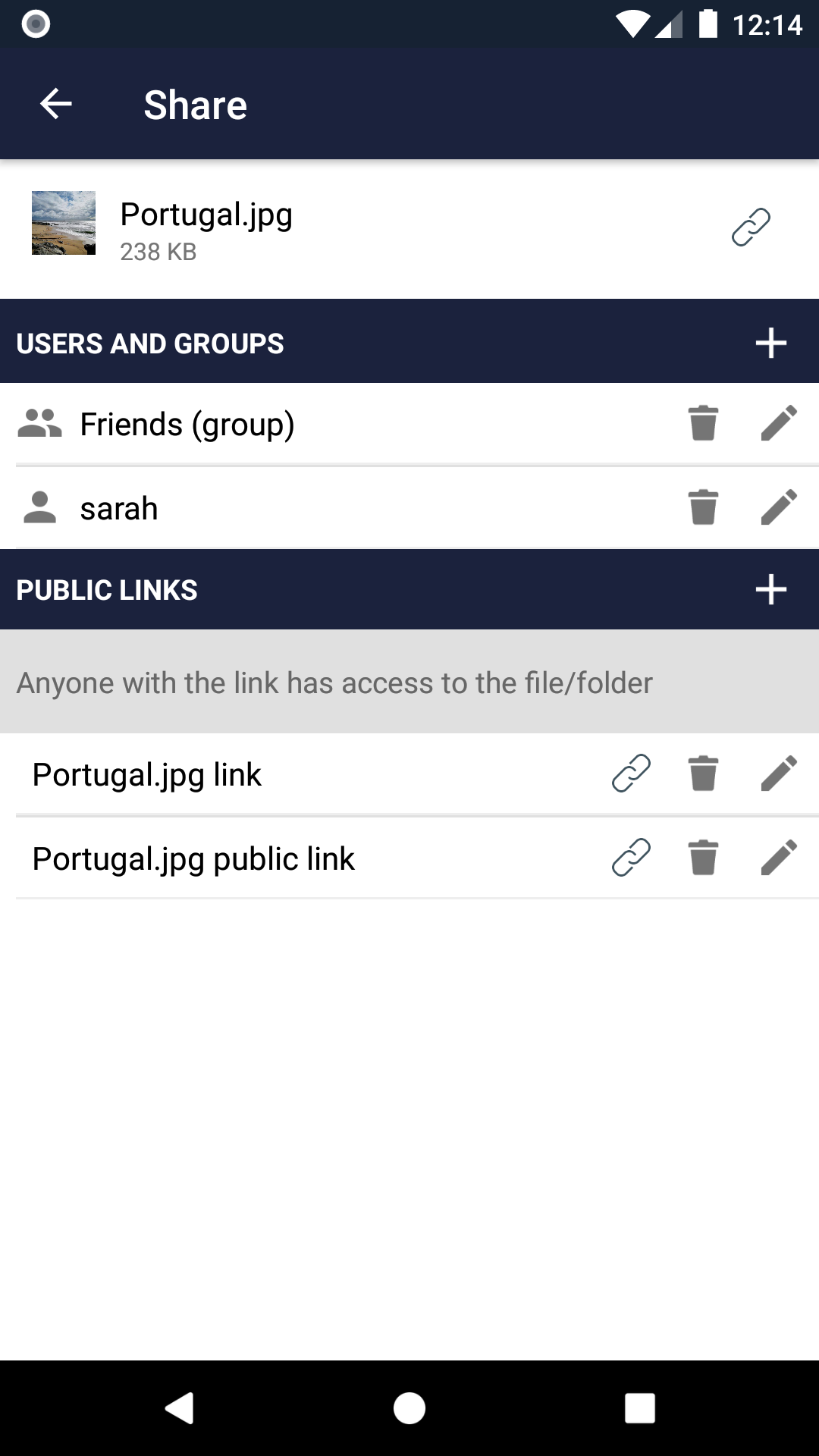Image resolution: width=819 pixels, height=1456 pixels.
Task: Delete the 'Portugal.jpg link' entry
Action: [703, 773]
